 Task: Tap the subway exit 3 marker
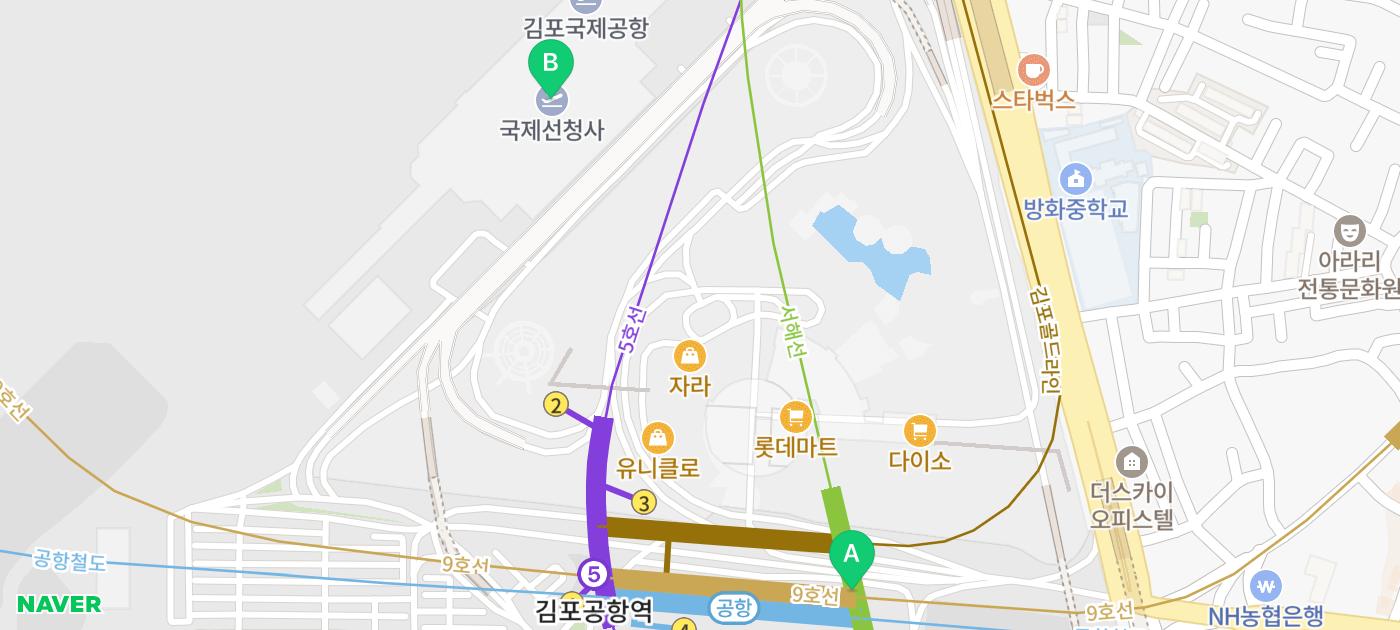pos(644,503)
